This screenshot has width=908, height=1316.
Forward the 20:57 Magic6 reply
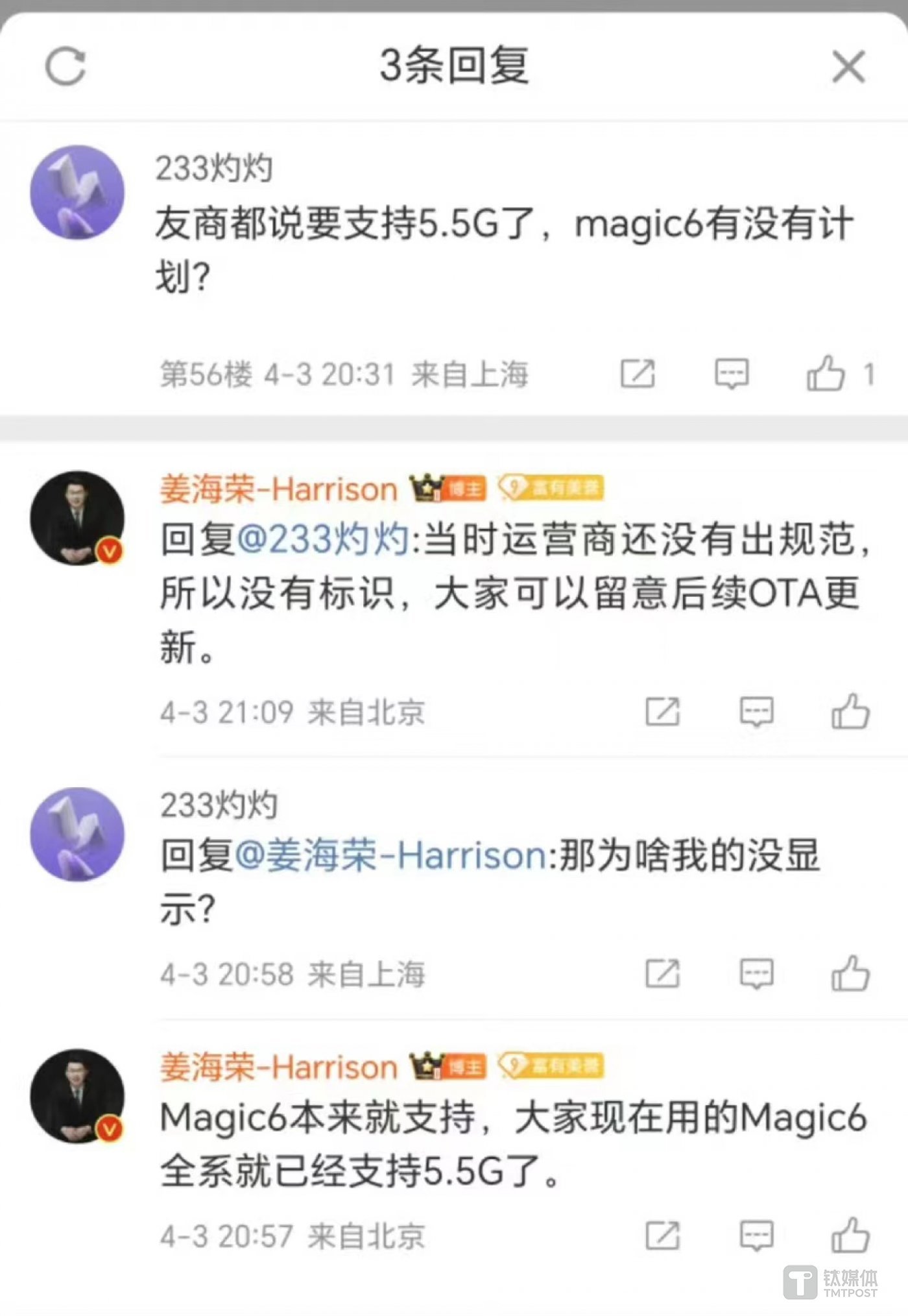662,1235
